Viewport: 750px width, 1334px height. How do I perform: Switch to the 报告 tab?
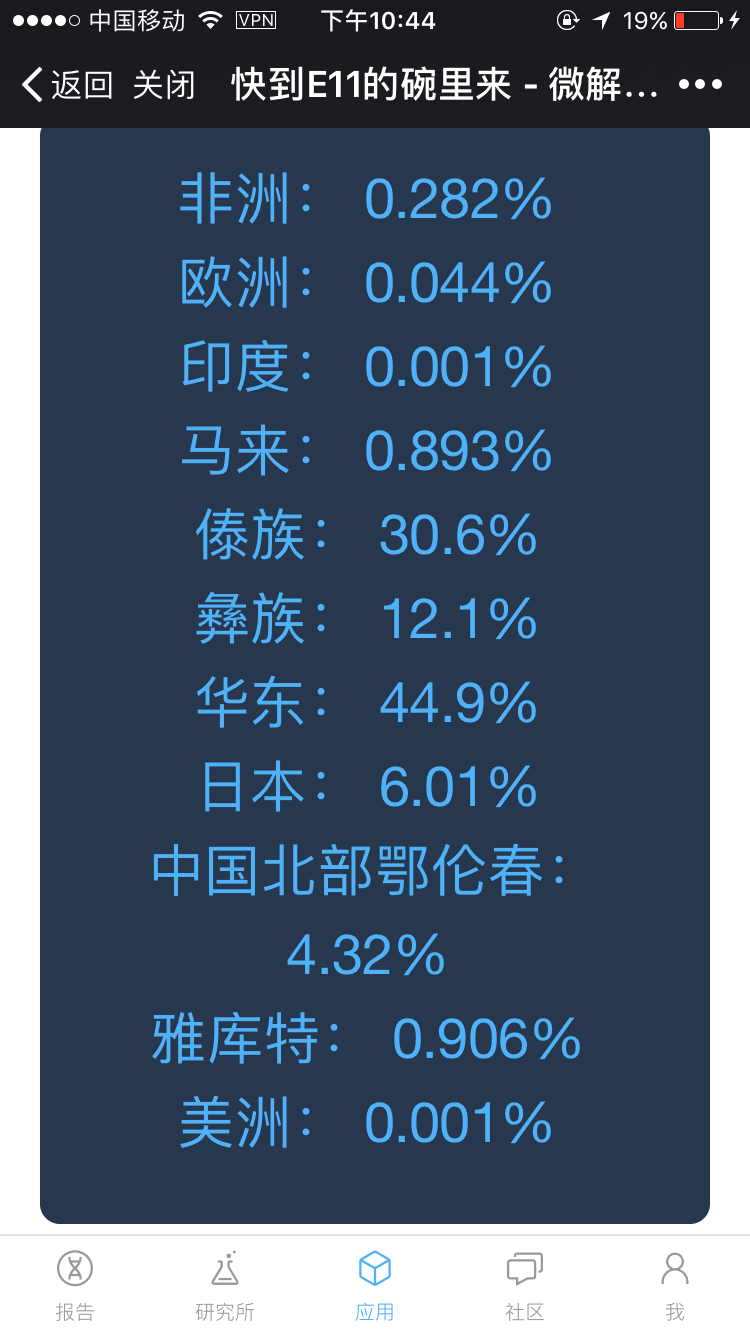75,1285
